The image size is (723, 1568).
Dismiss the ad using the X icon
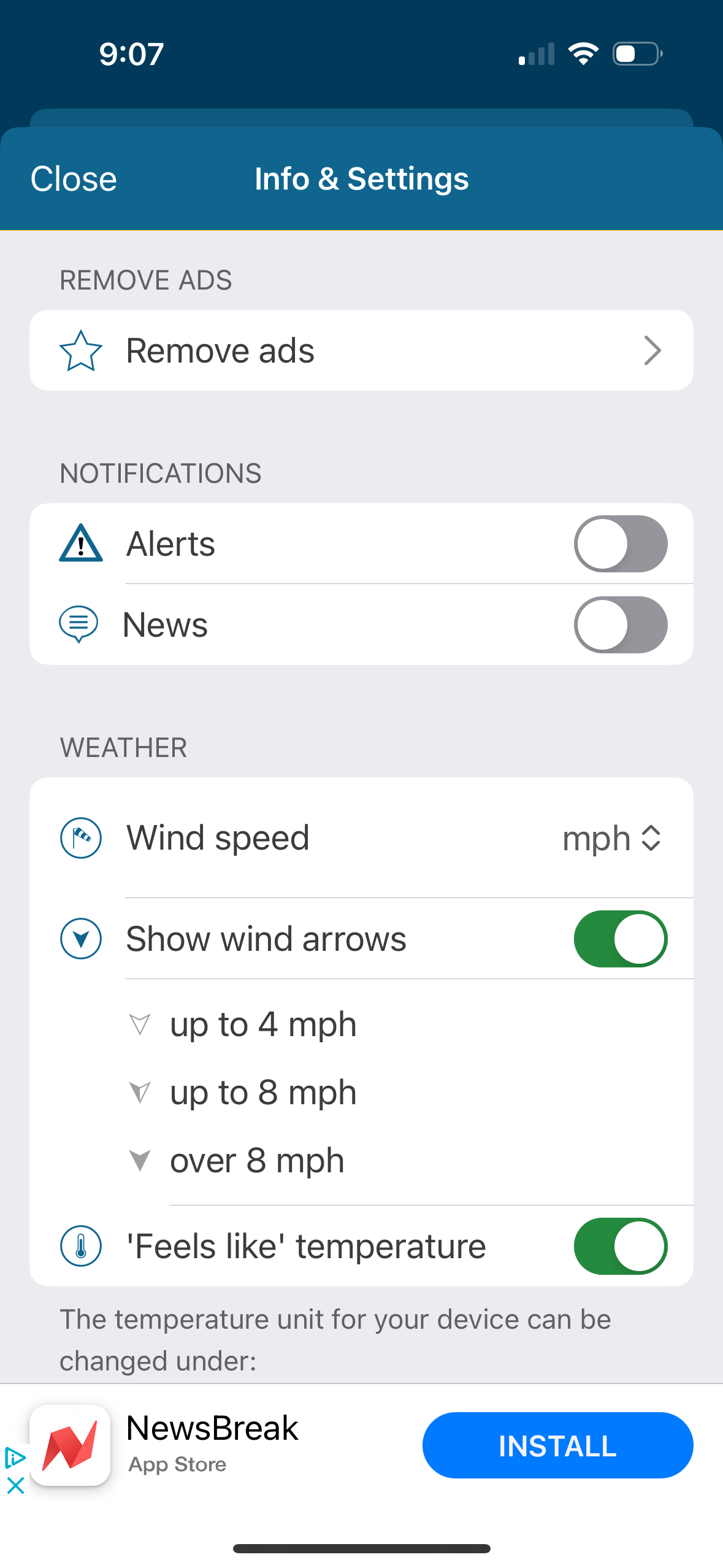click(x=15, y=1486)
